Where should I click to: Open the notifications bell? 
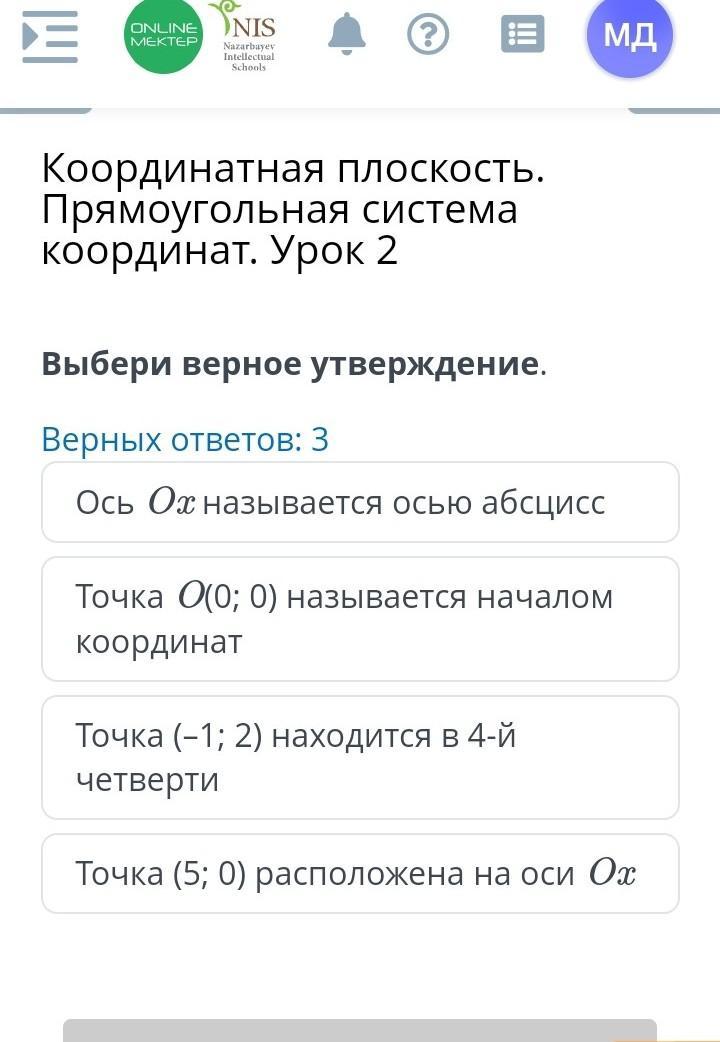tap(347, 36)
